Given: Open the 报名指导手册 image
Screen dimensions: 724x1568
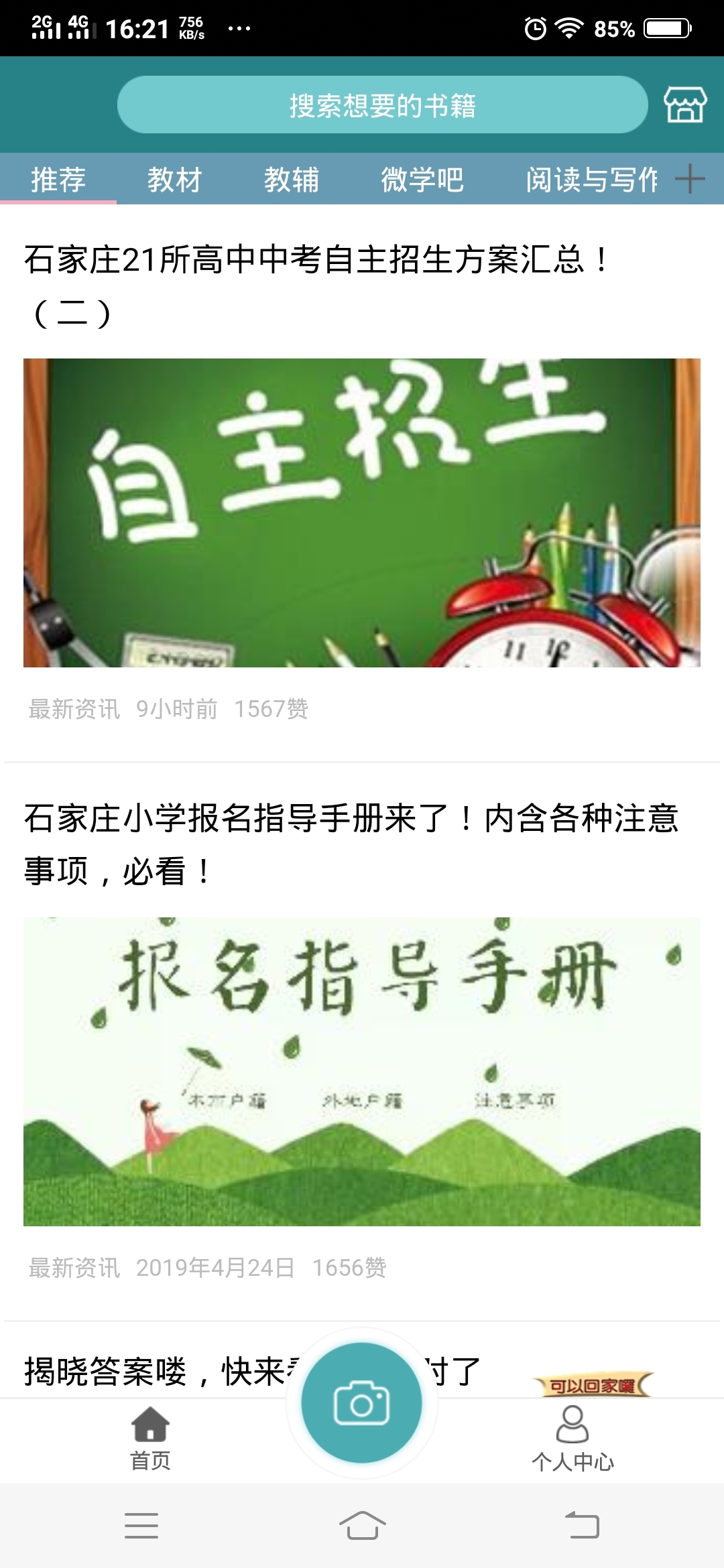Looking at the screenshot, I should point(362,1071).
